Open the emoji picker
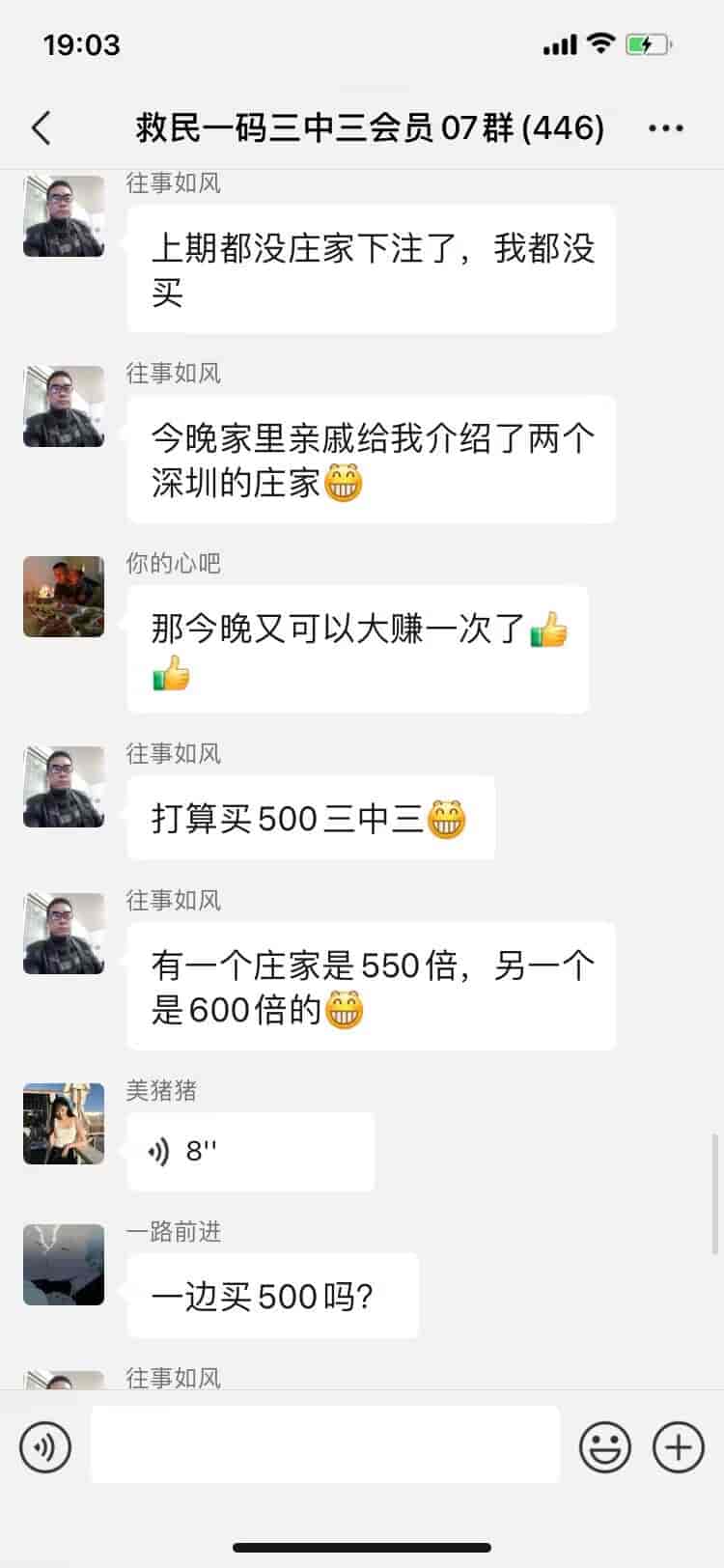 pos(605,1447)
